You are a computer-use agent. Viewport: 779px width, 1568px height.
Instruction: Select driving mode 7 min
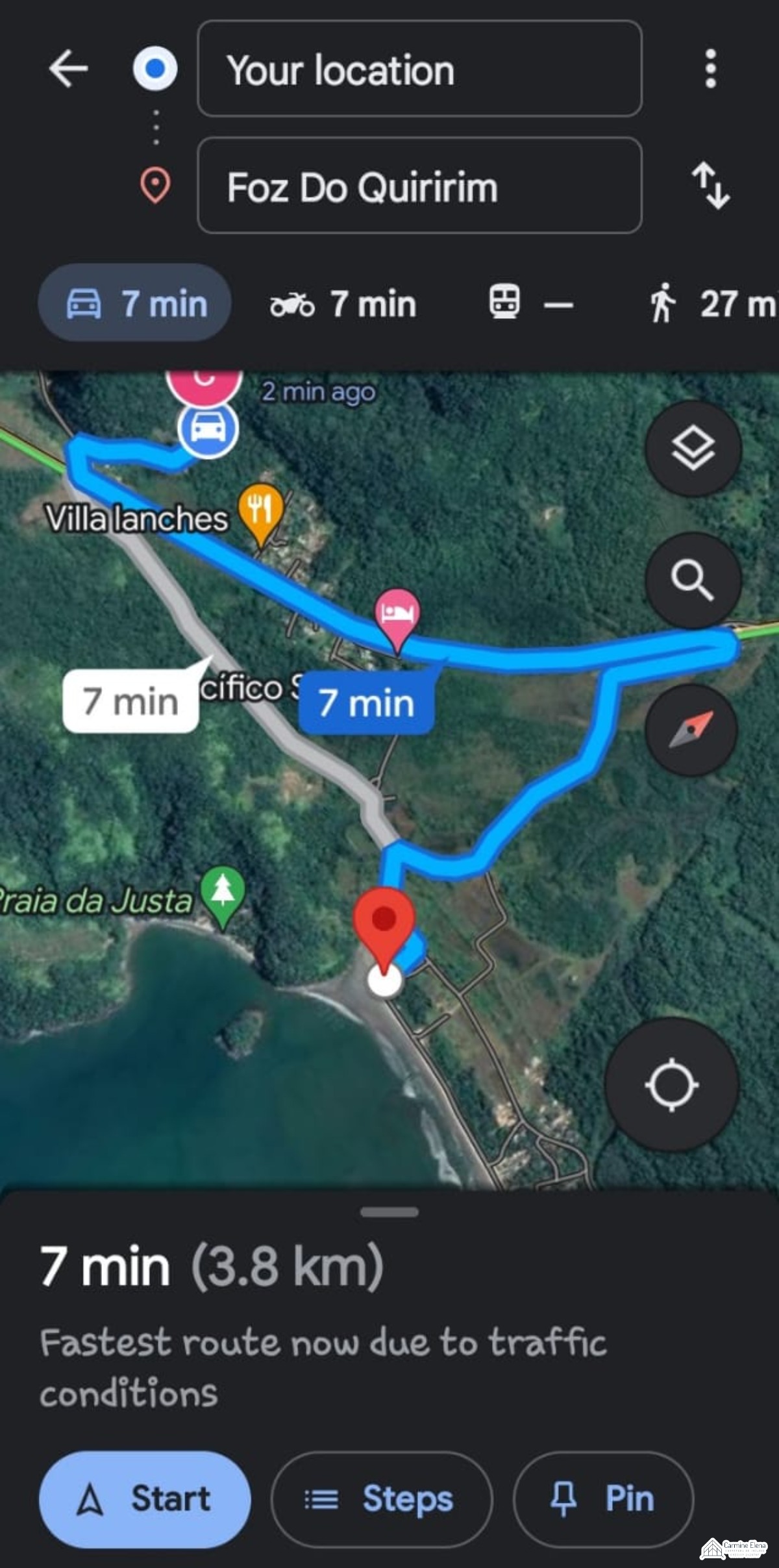point(136,303)
